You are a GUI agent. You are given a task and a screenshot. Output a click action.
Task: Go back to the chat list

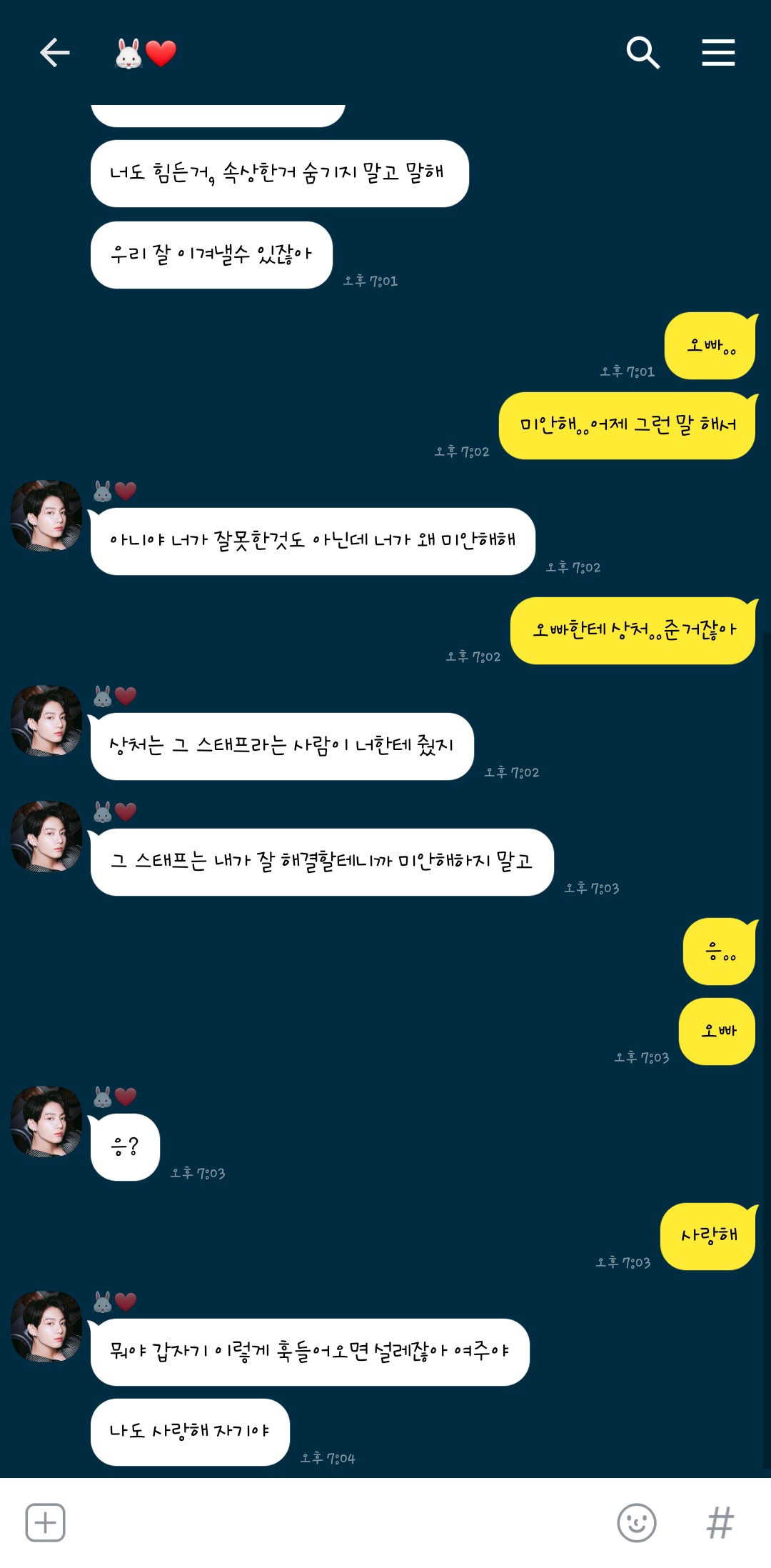pos(54,53)
